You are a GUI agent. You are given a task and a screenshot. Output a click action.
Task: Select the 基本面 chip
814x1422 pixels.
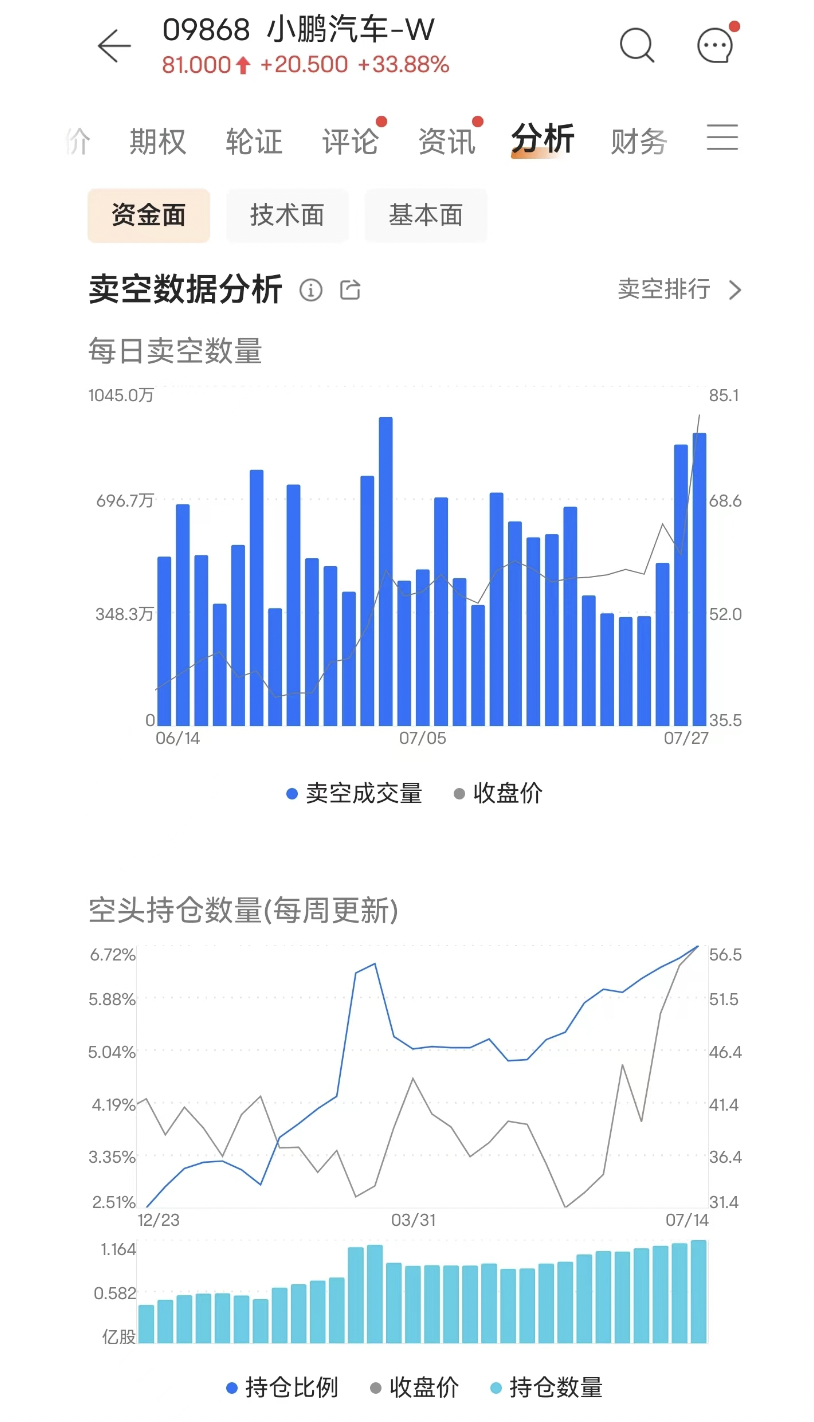coord(426,215)
